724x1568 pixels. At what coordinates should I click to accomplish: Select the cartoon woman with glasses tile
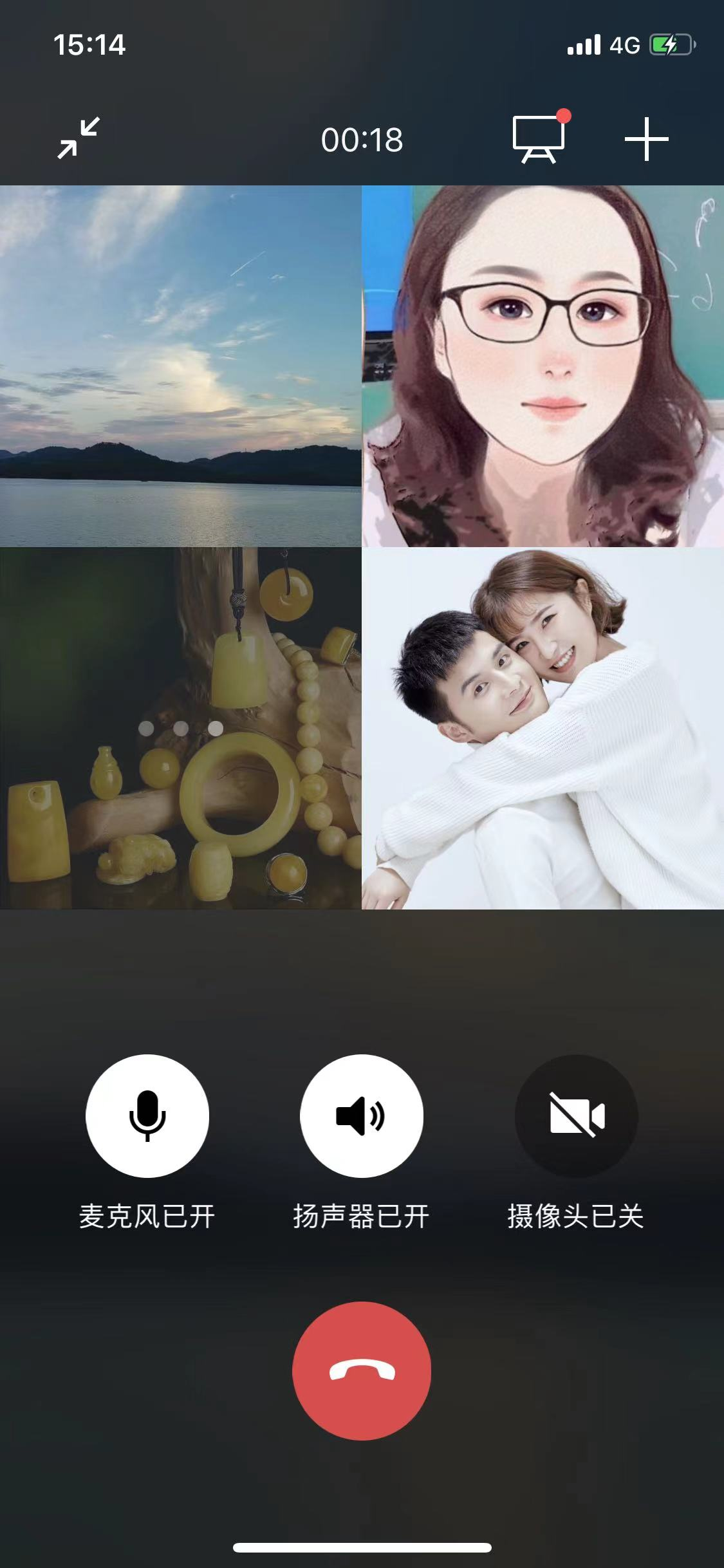[543, 366]
